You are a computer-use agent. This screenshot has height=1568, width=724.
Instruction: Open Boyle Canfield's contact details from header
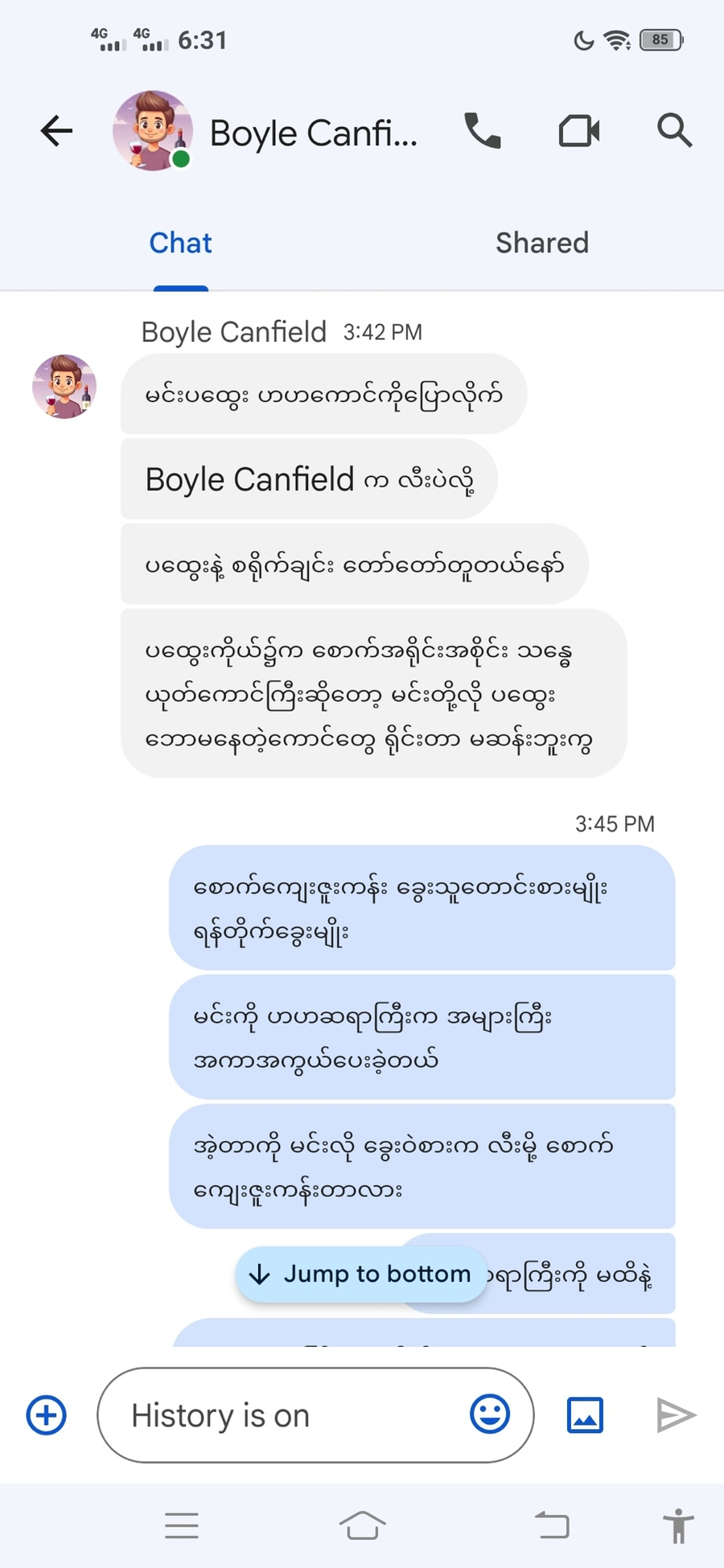312,133
